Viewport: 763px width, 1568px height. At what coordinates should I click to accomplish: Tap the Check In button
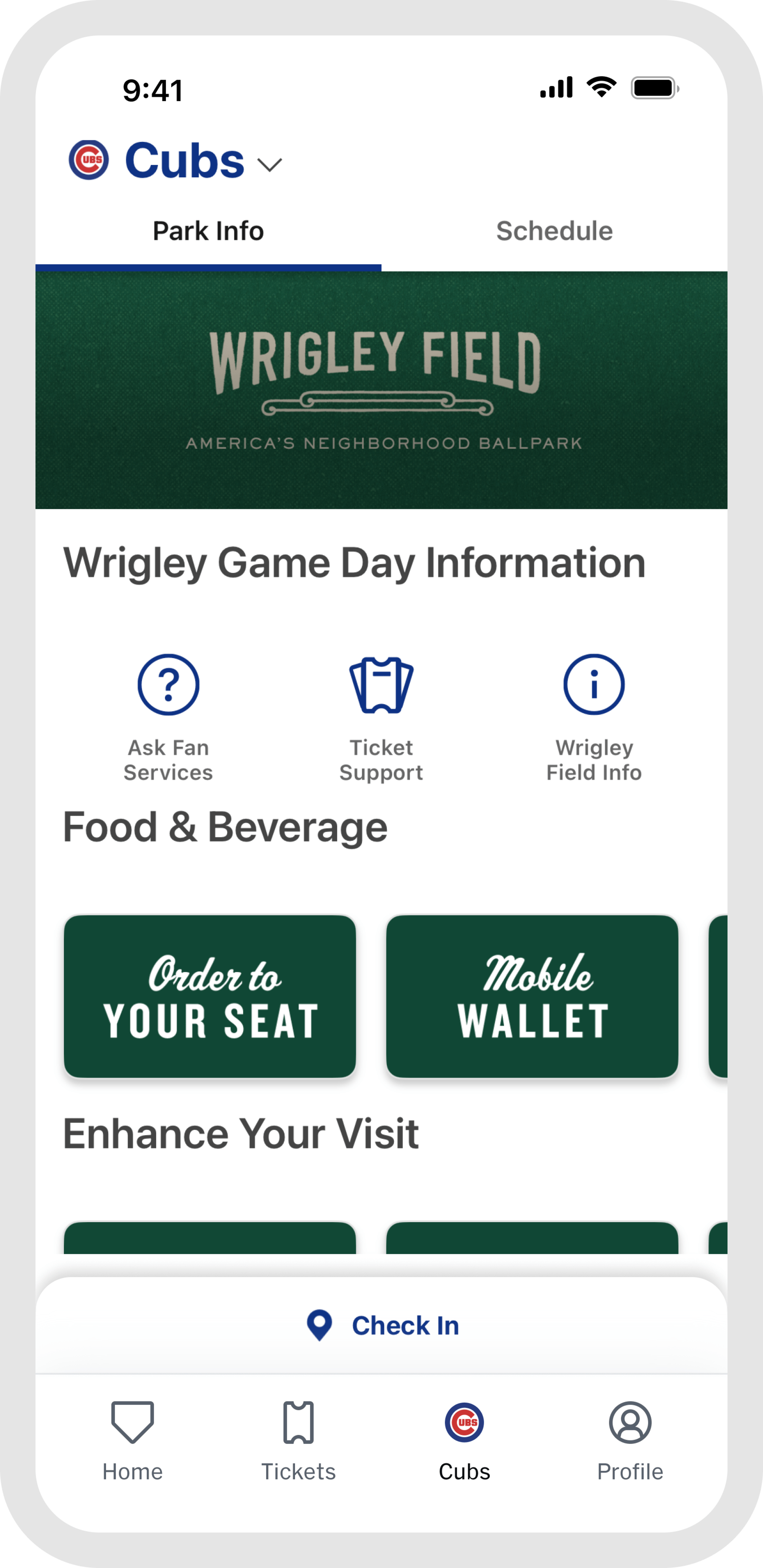[382, 1325]
